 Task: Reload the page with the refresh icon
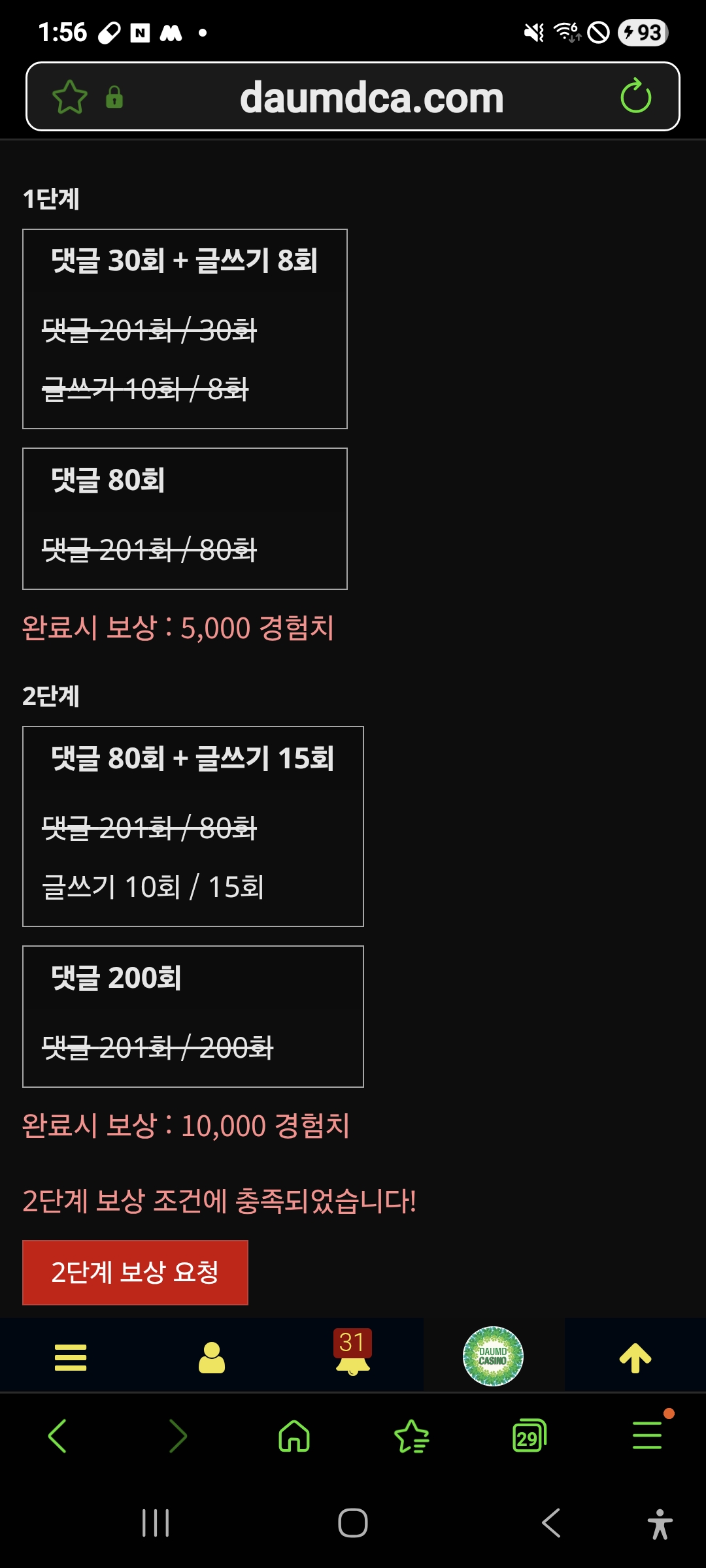pyautogui.click(x=635, y=97)
